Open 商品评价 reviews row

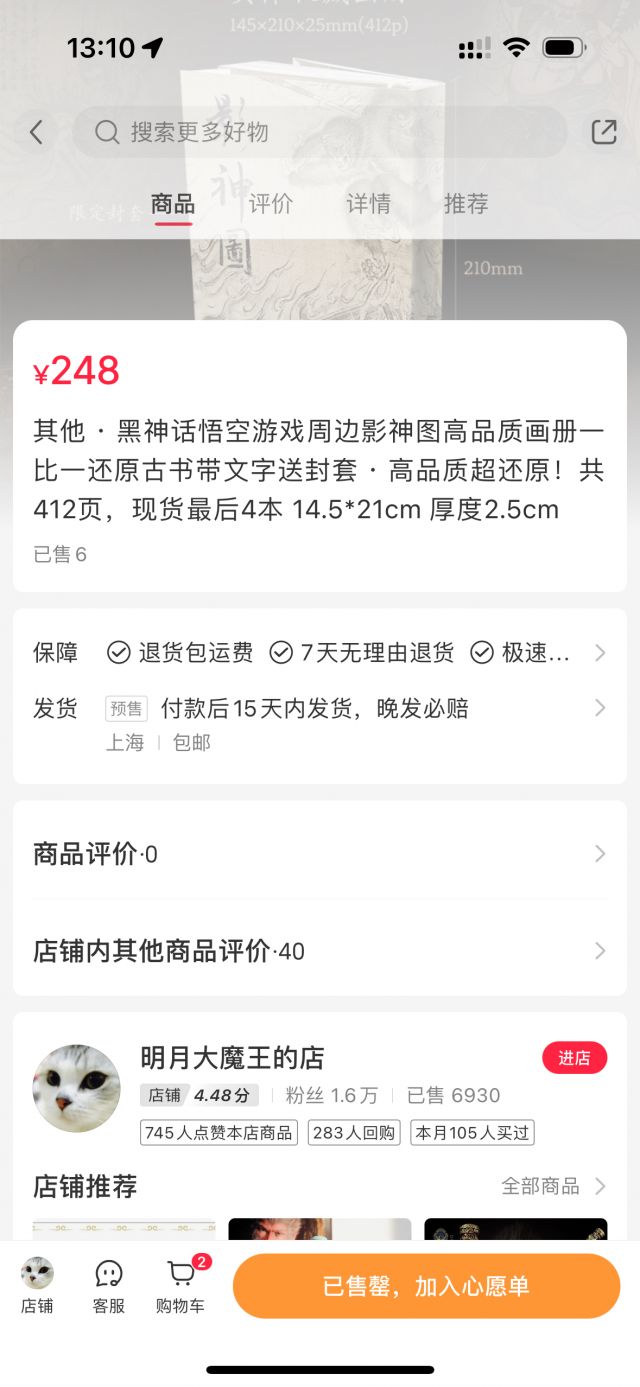[x=320, y=854]
